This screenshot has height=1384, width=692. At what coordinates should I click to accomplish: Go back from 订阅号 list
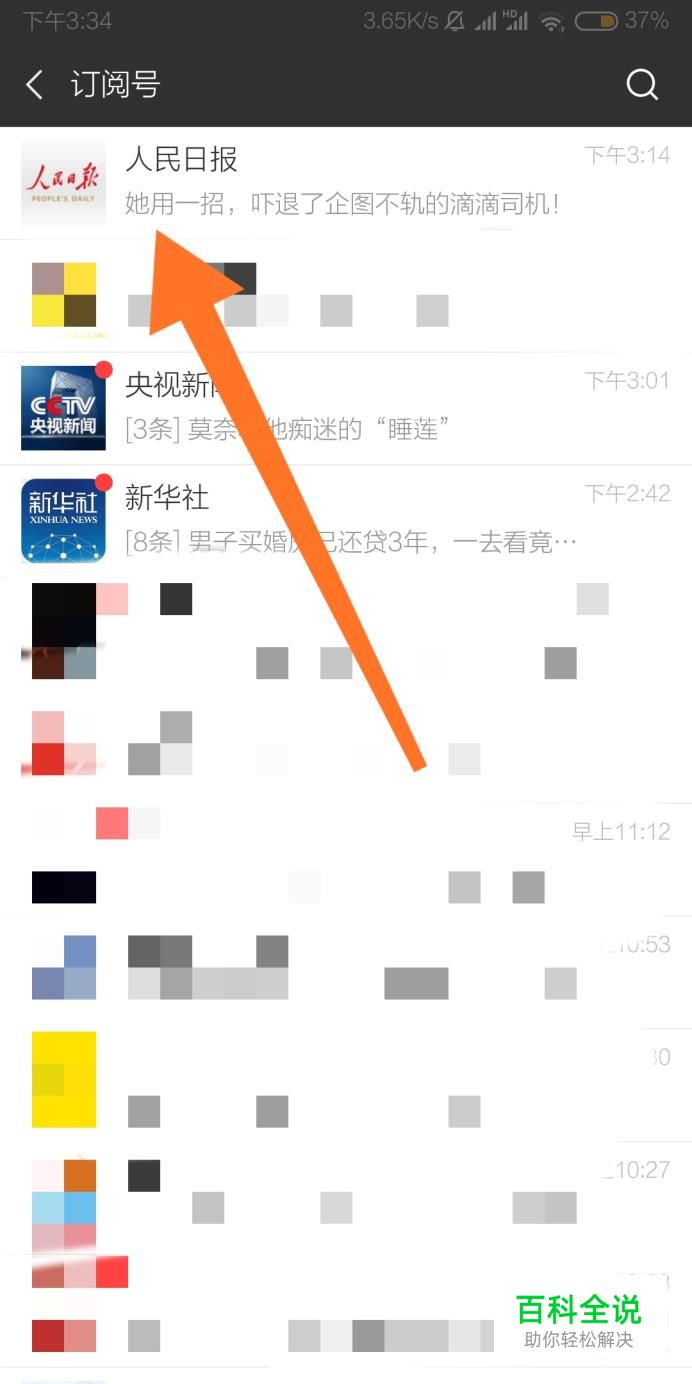pos(35,85)
